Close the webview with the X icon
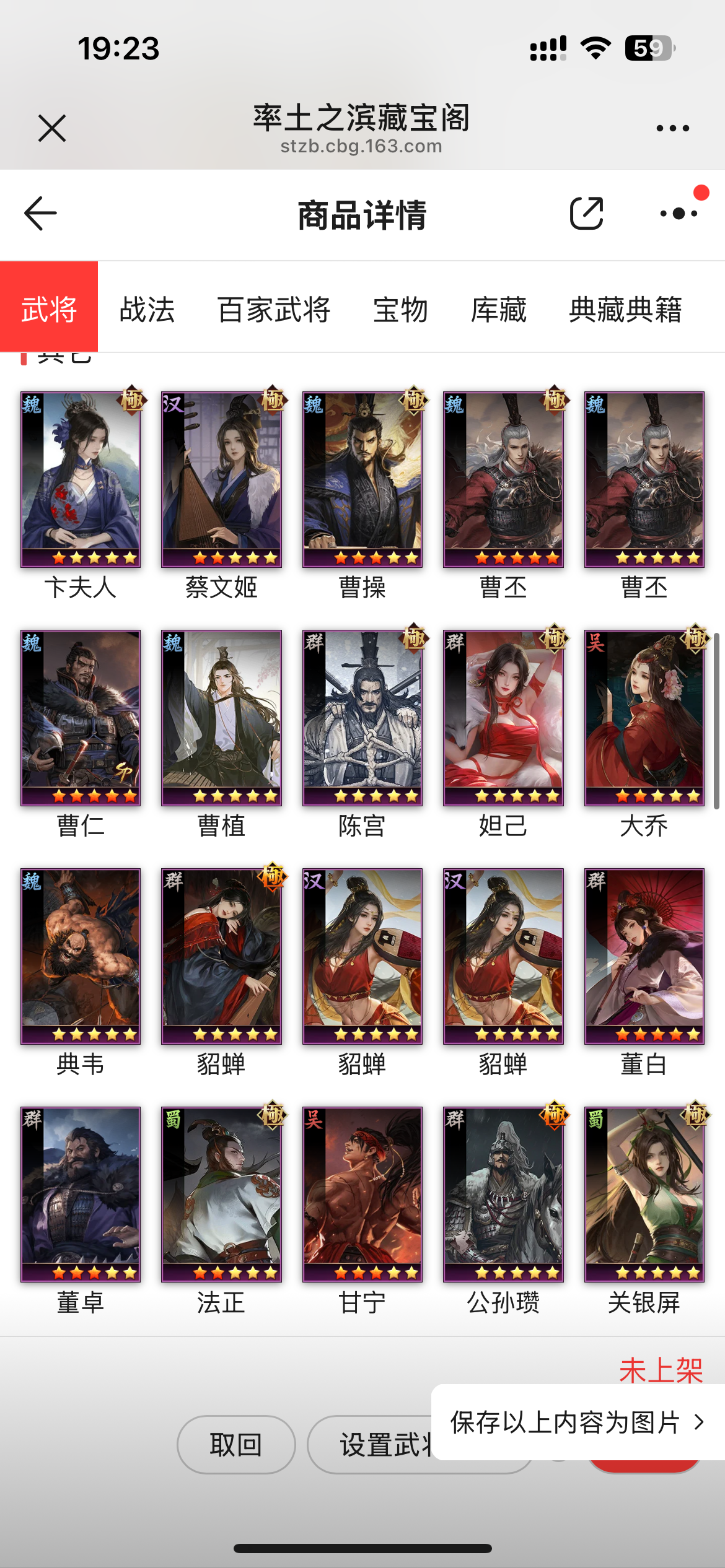Screen dimensions: 725x1568 [x=52, y=128]
